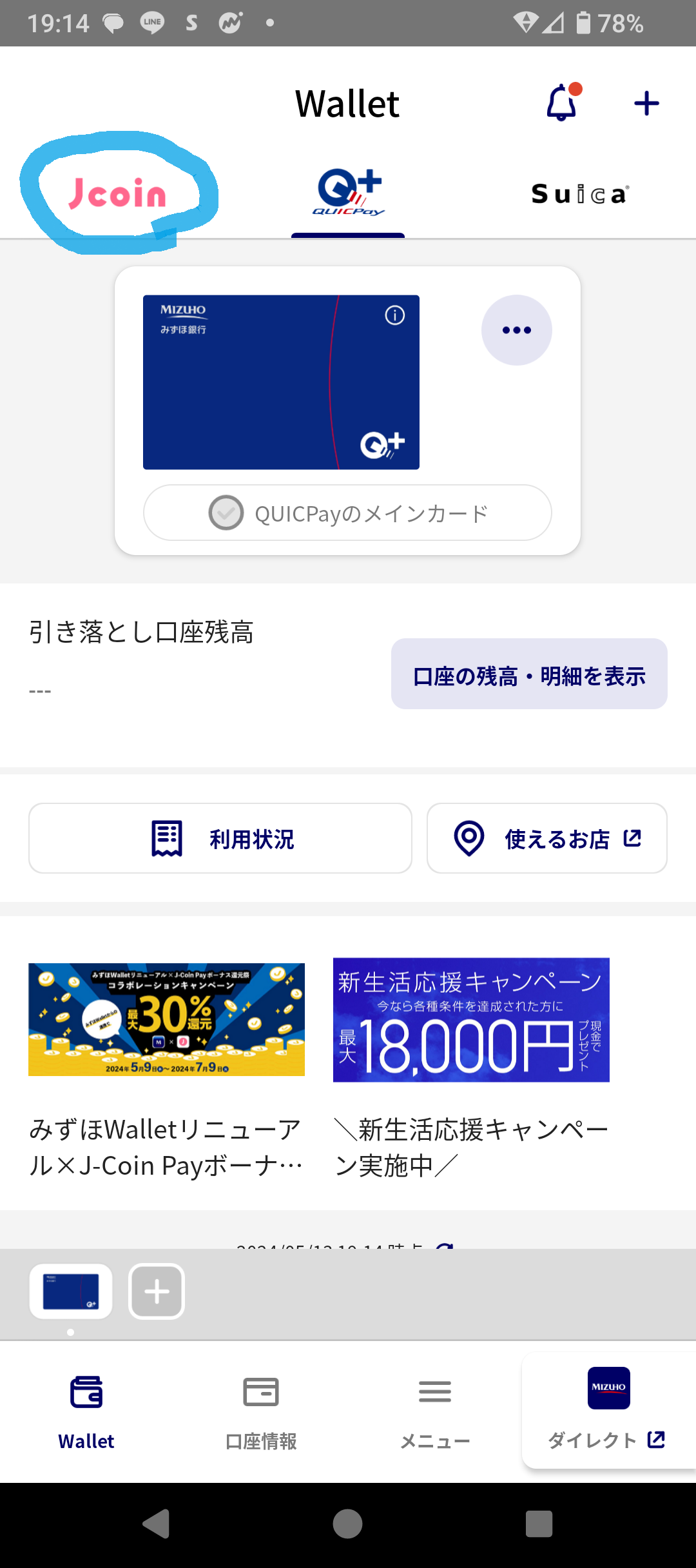Select the QUICPay tab
Screen dimensions: 696x1568
click(x=347, y=193)
